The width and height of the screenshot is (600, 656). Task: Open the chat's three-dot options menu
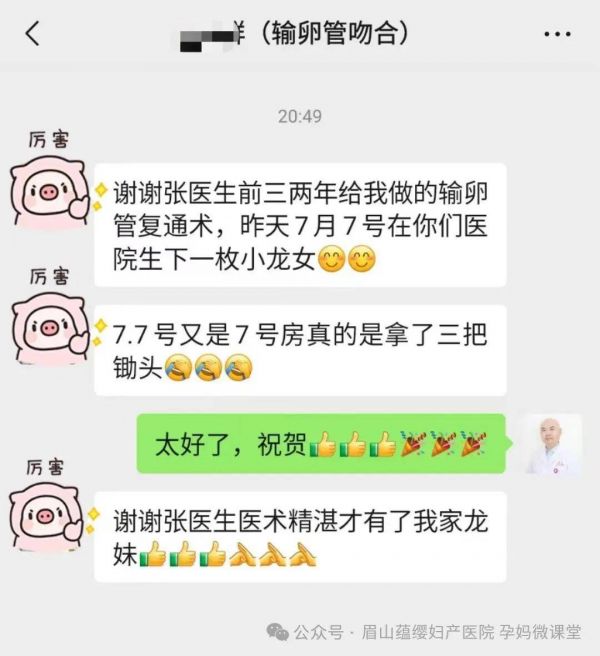point(556,33)
